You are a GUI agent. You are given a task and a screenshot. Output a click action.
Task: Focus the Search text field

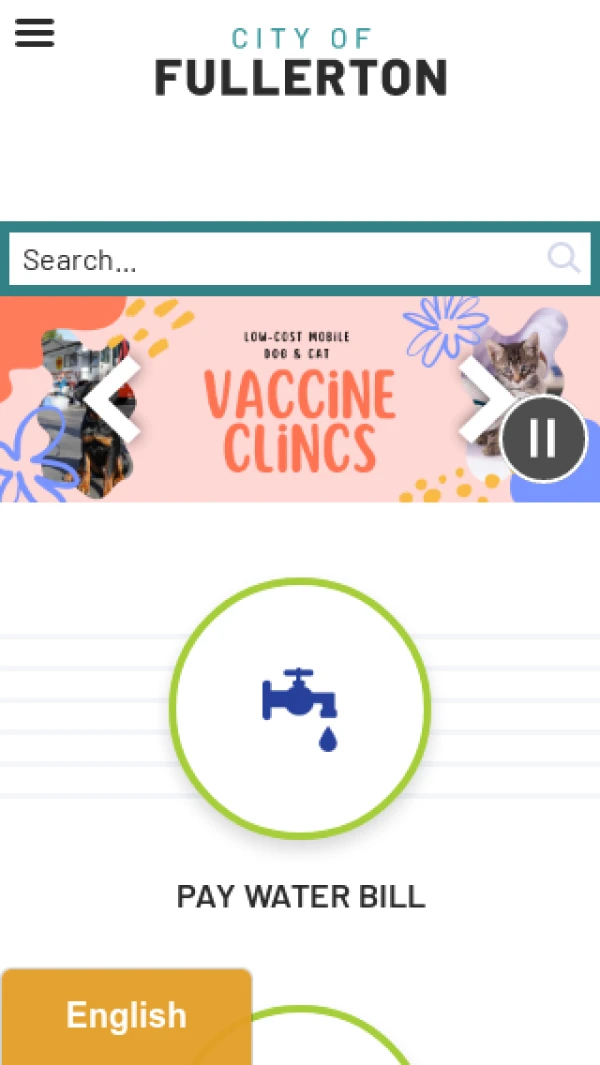(270, 260)
